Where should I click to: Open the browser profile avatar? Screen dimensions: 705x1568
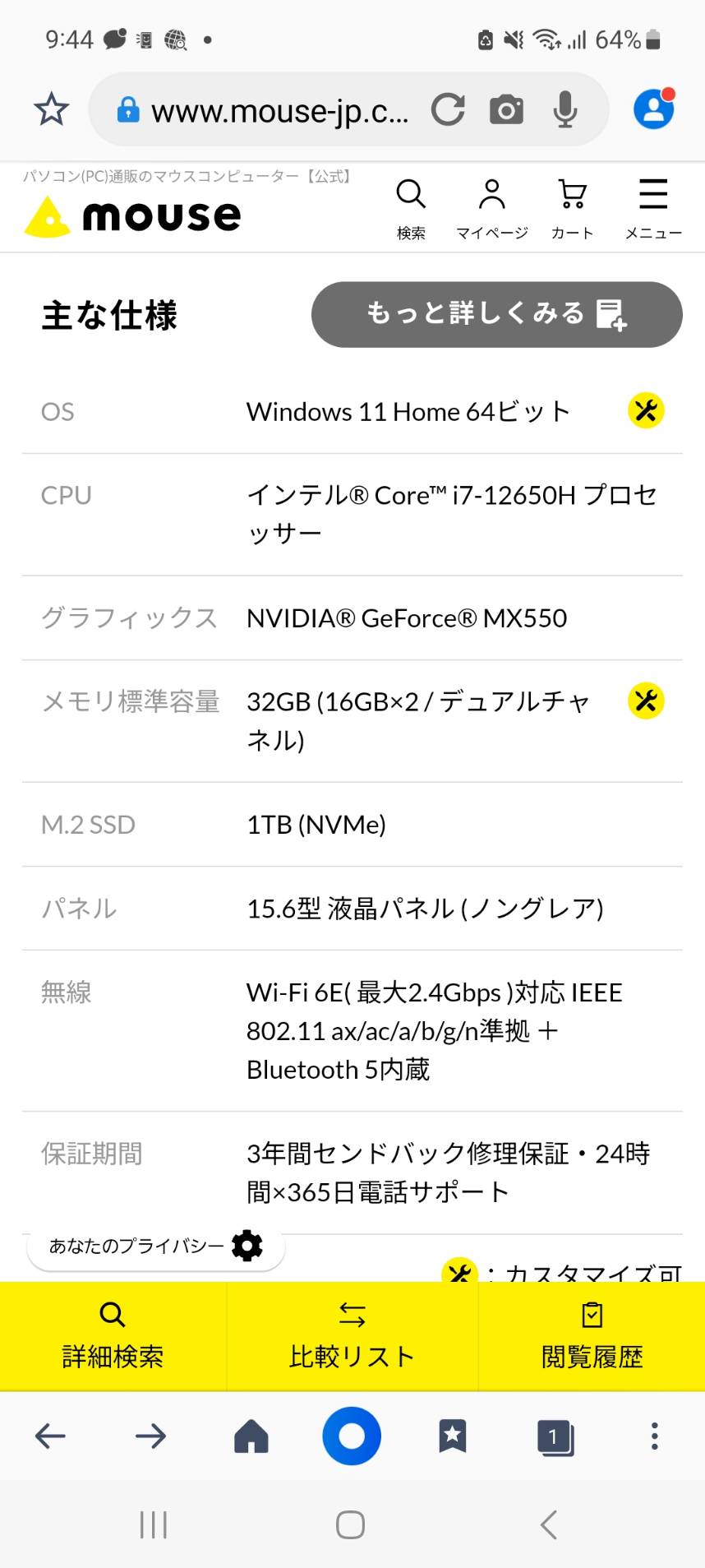click(x=654, y=109)
